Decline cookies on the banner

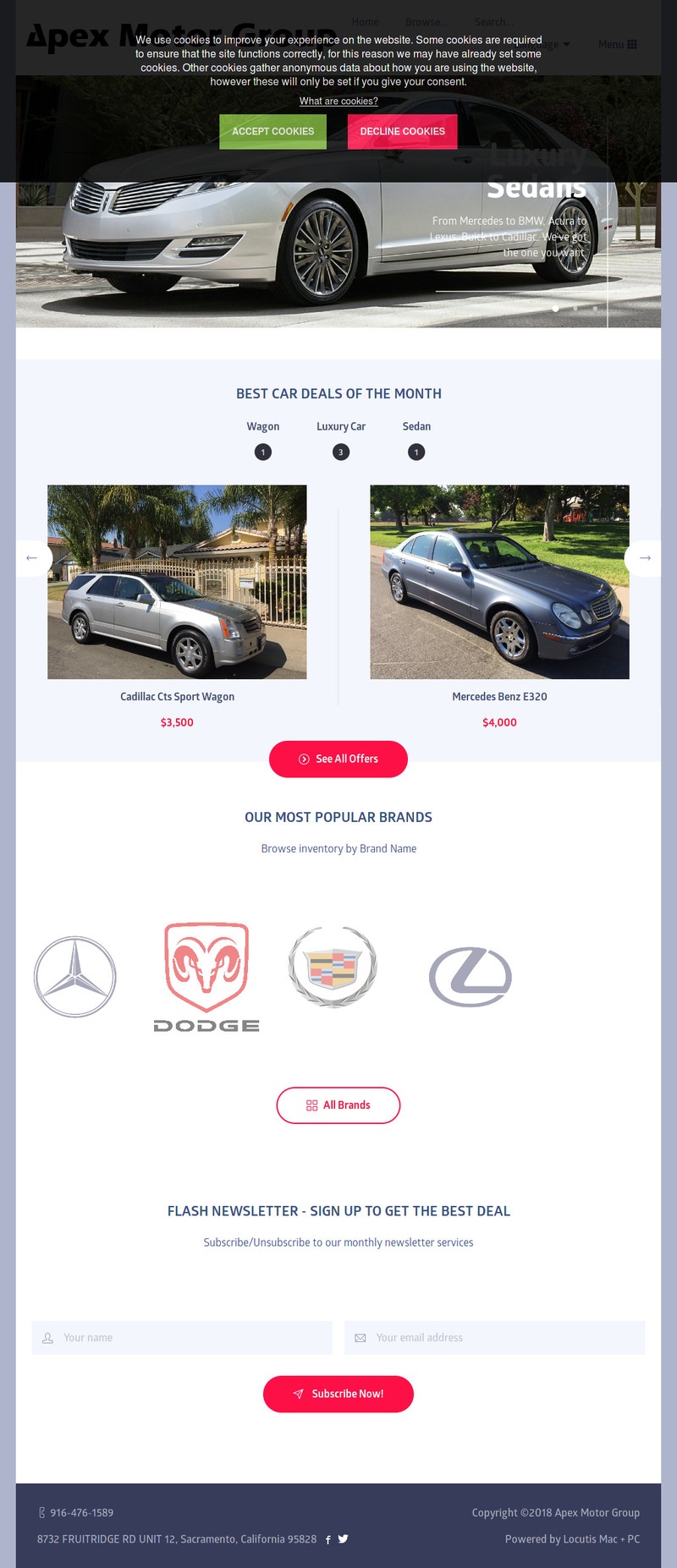tap(402, 132)
